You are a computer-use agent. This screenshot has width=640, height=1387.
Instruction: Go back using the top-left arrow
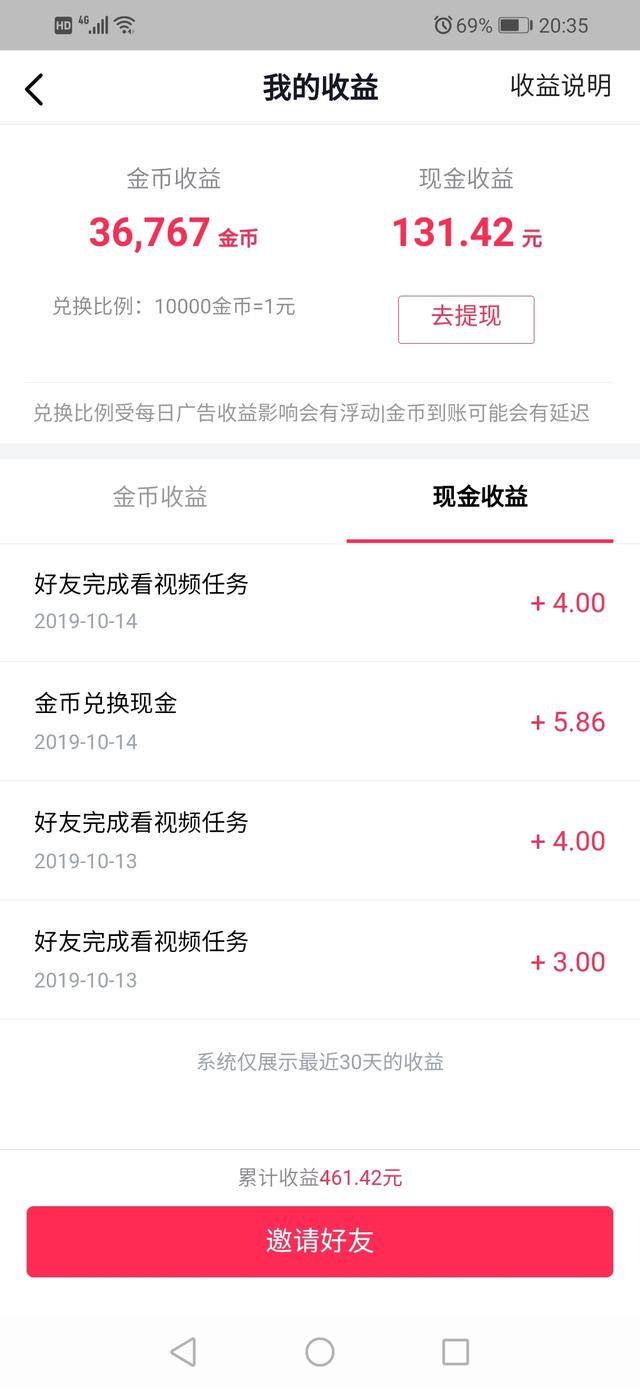[34, 88]
